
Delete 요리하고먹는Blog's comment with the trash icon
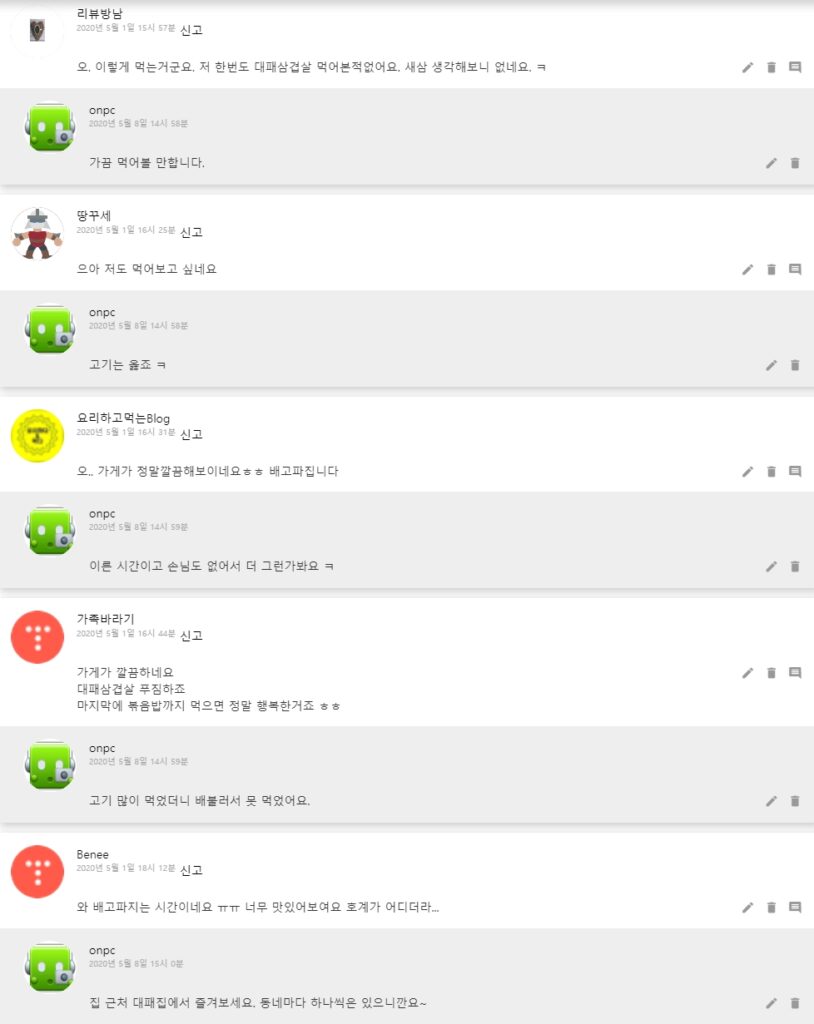click(771, 470)
